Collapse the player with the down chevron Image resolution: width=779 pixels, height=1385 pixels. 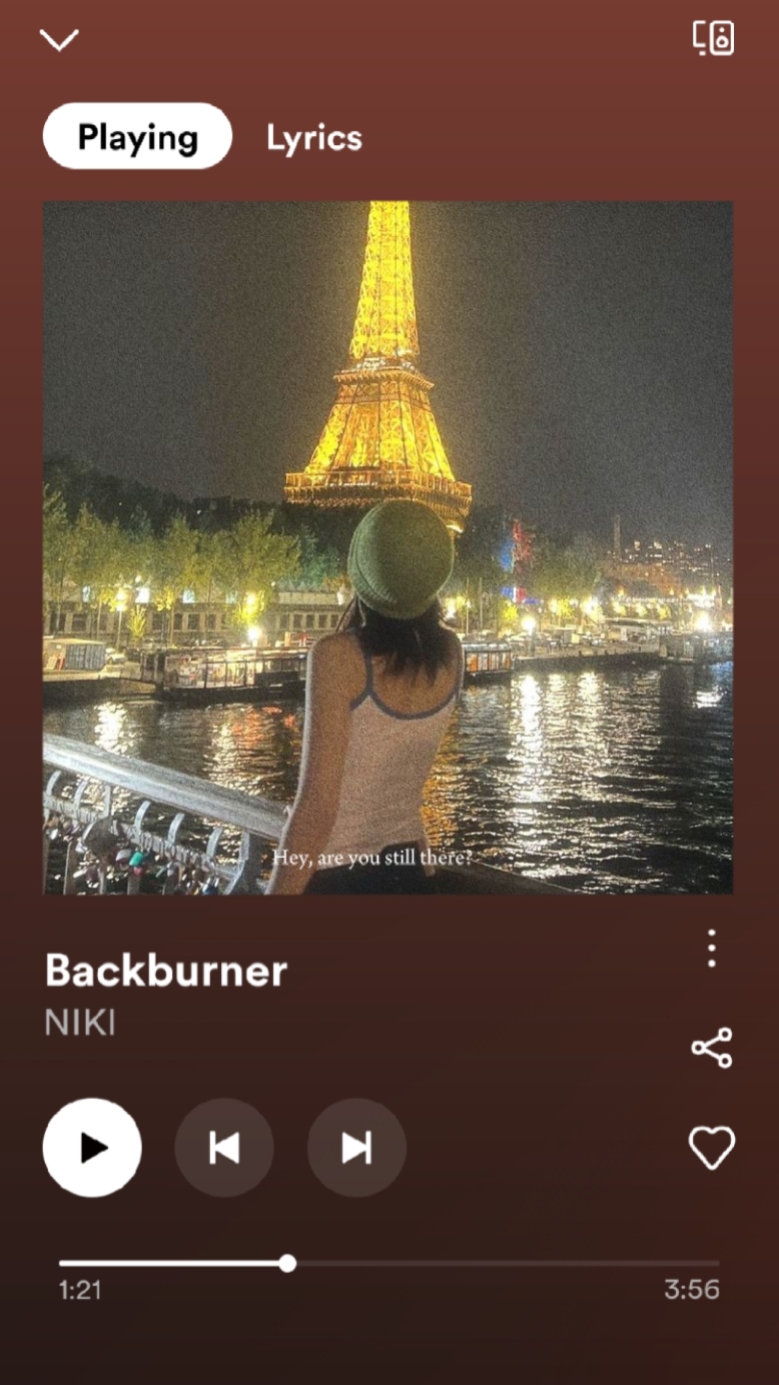[x=59, y=39]
